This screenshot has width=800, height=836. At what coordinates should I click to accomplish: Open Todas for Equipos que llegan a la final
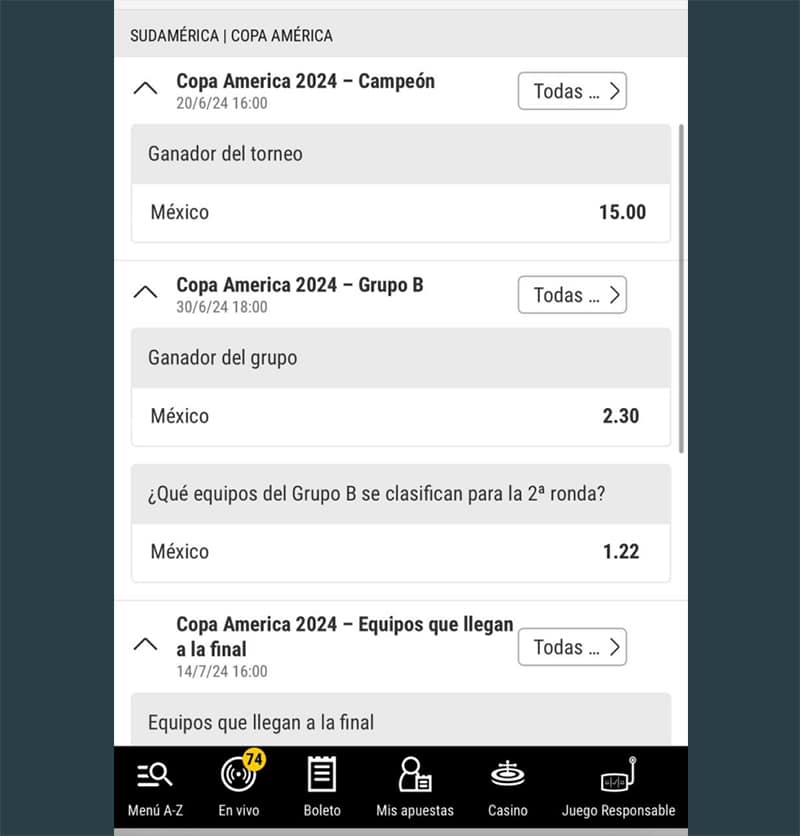point(572,647)
